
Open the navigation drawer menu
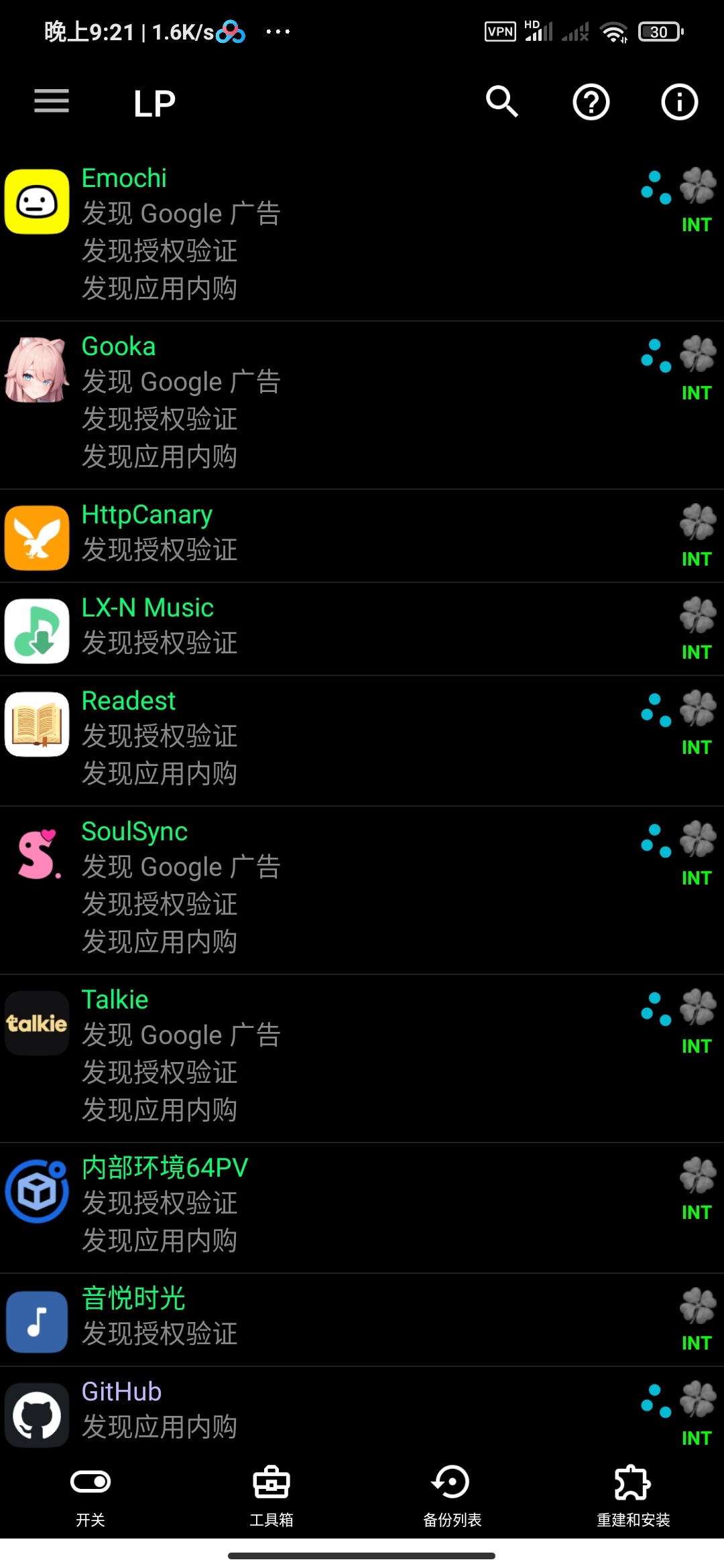(x=51, y=101)
